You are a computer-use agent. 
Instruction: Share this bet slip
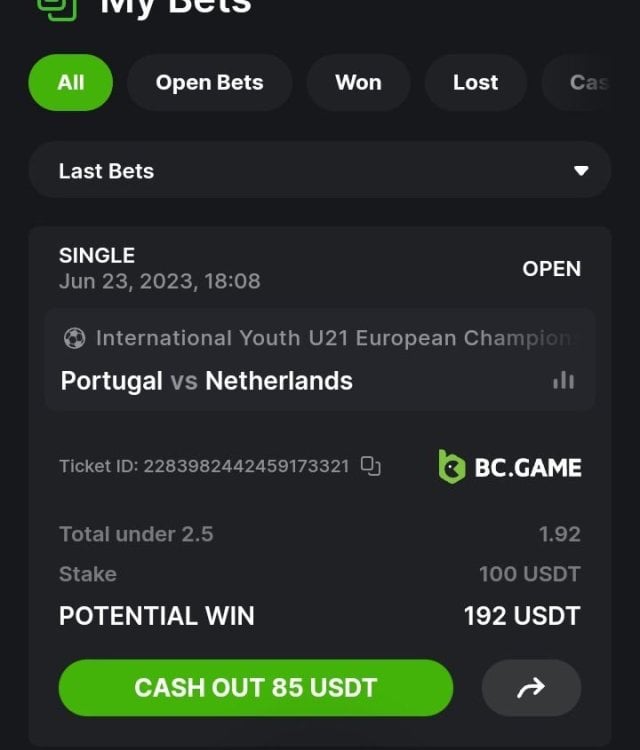coord(531,688)
